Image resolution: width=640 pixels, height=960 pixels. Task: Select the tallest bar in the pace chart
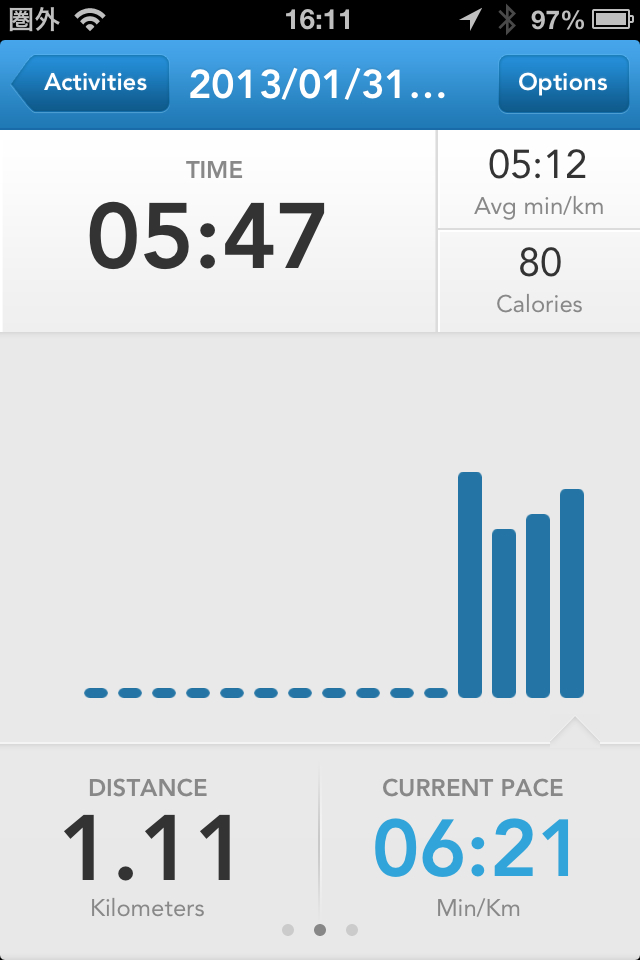point(470,585)
